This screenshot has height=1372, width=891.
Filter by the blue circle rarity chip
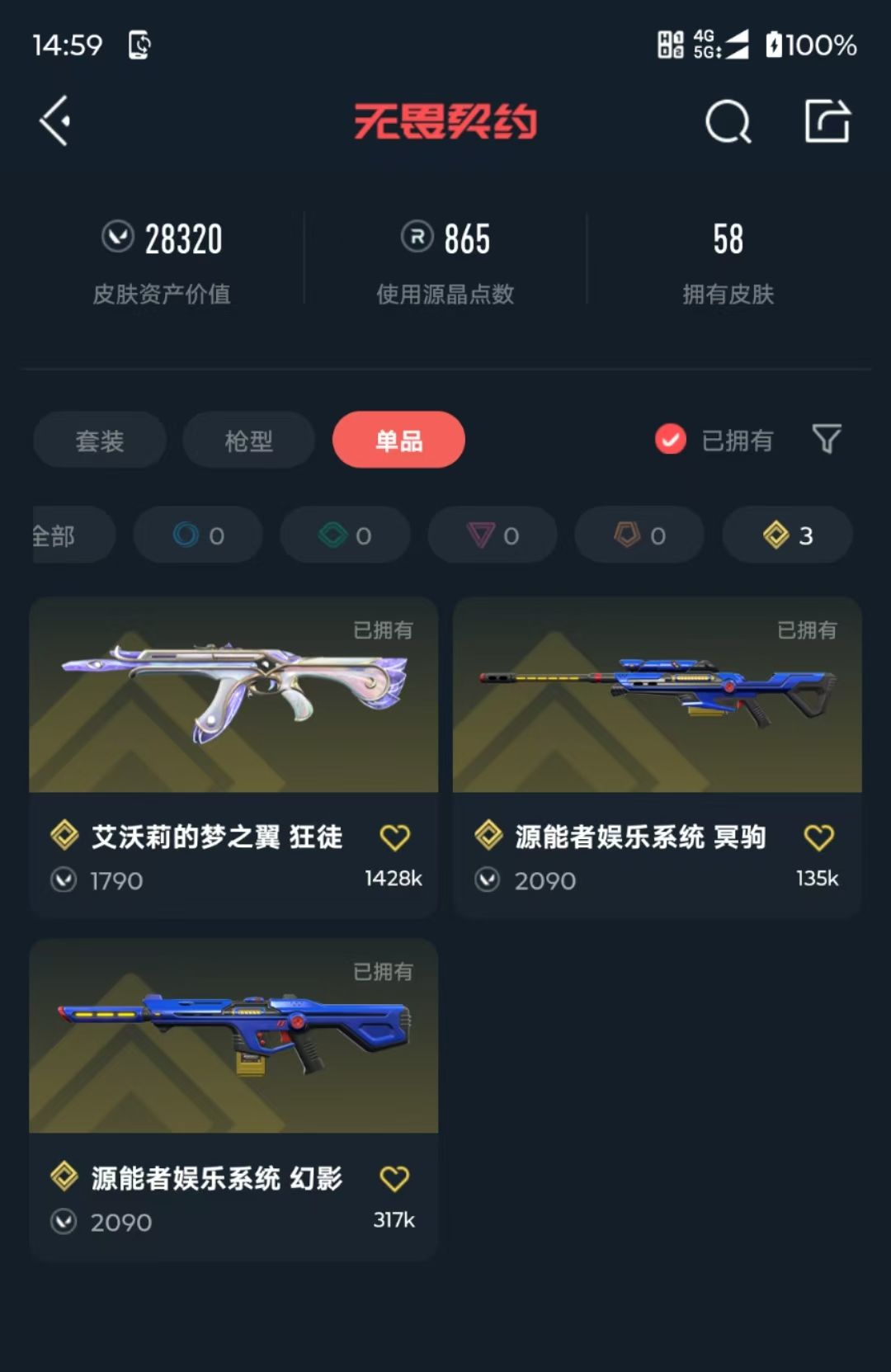(198, 535)
